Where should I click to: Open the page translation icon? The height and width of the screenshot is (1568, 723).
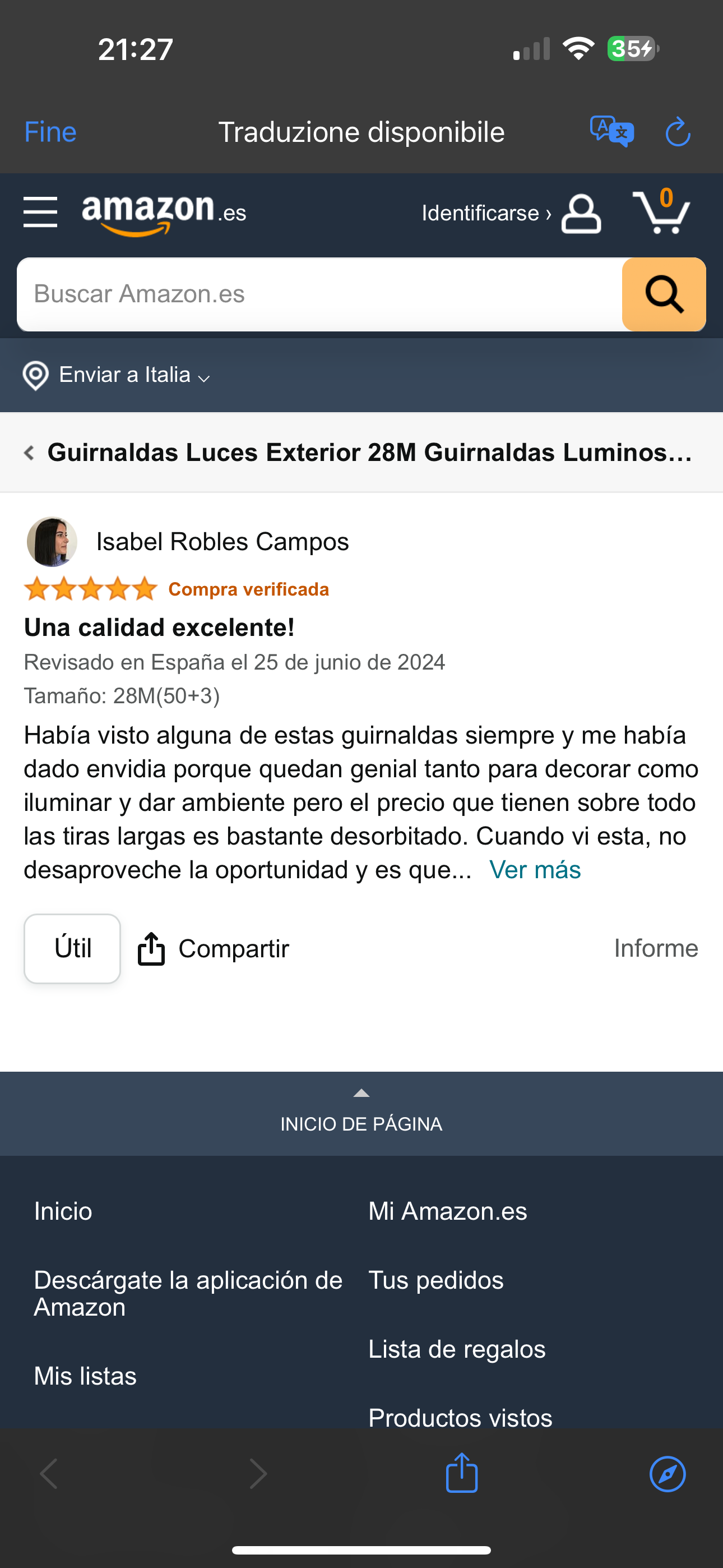point(611,131)
